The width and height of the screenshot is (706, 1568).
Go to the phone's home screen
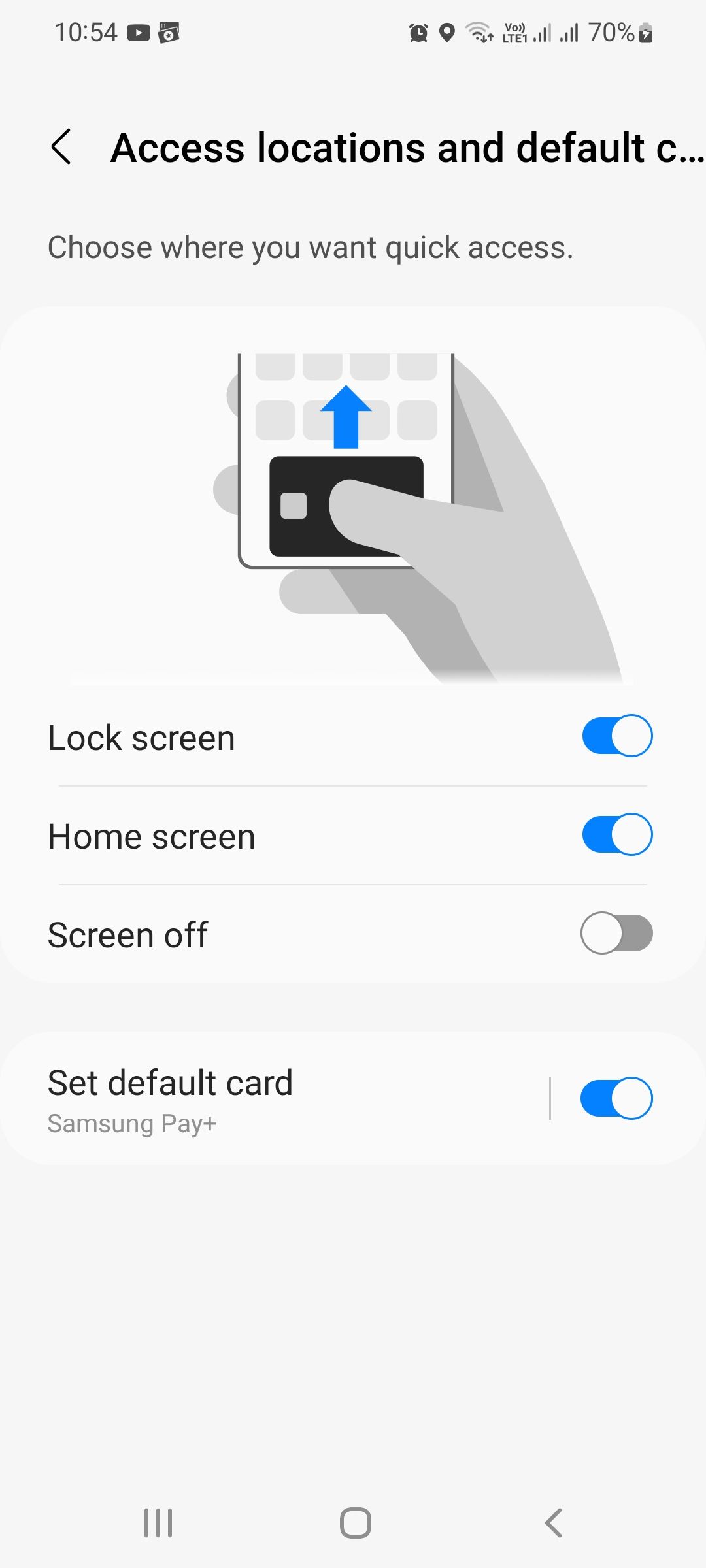click(x=355, y=1523)
